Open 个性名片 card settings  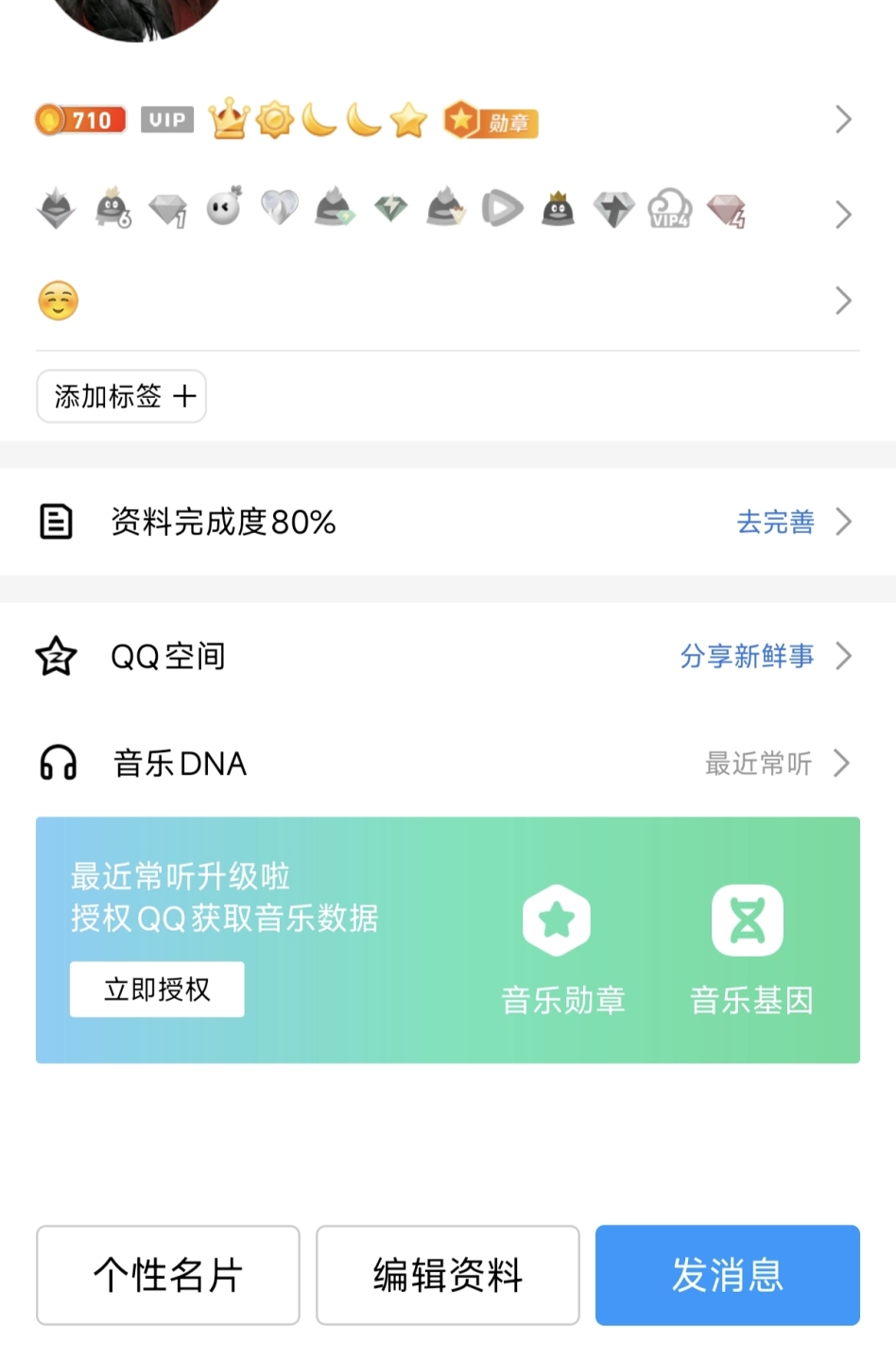pos(168,1275)
